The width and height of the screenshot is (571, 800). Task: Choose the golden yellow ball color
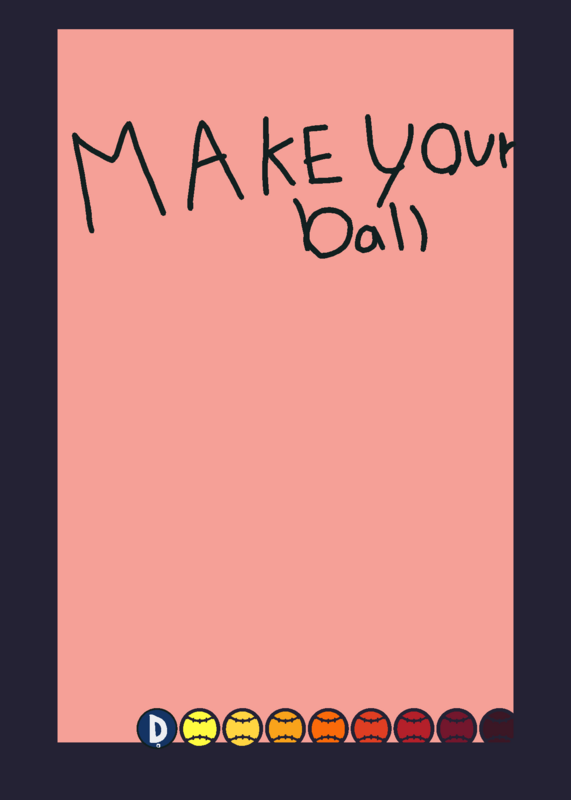(x=243, y=728)
